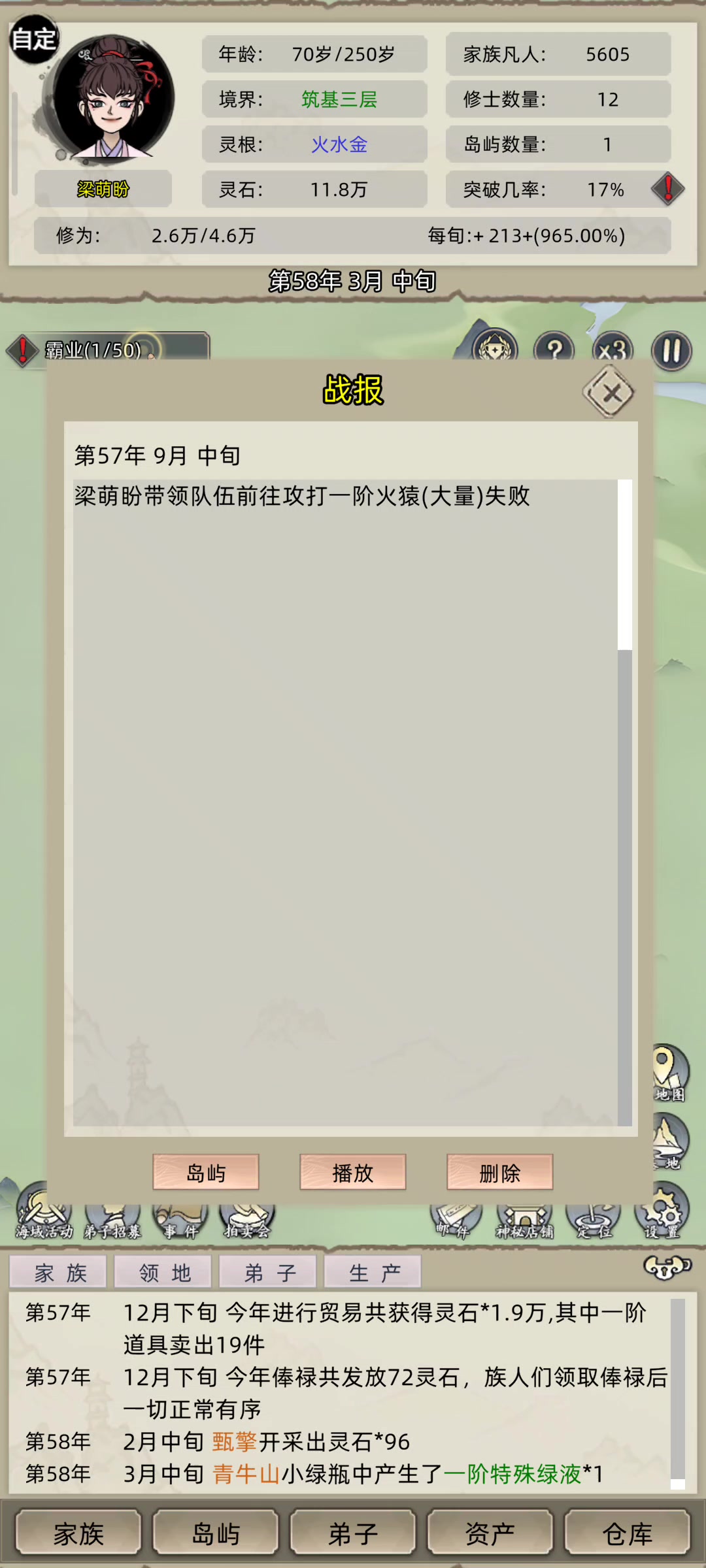Tap the red alert beside 突破几率
Image resolution: width=706 pixels, height=1568 pixels.
coord(668,189)
